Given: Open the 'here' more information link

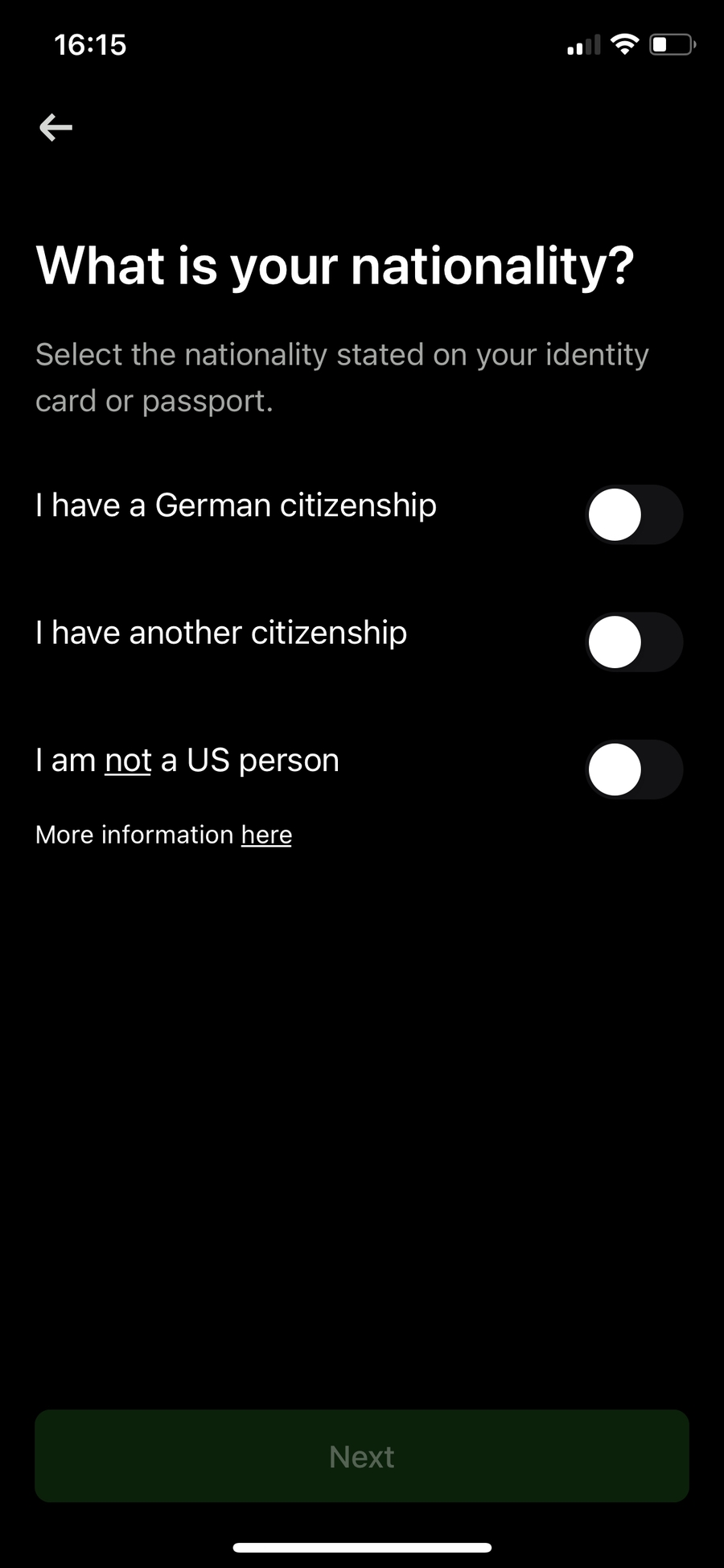Looking at the screenshot, I should [x=266, y=835].
